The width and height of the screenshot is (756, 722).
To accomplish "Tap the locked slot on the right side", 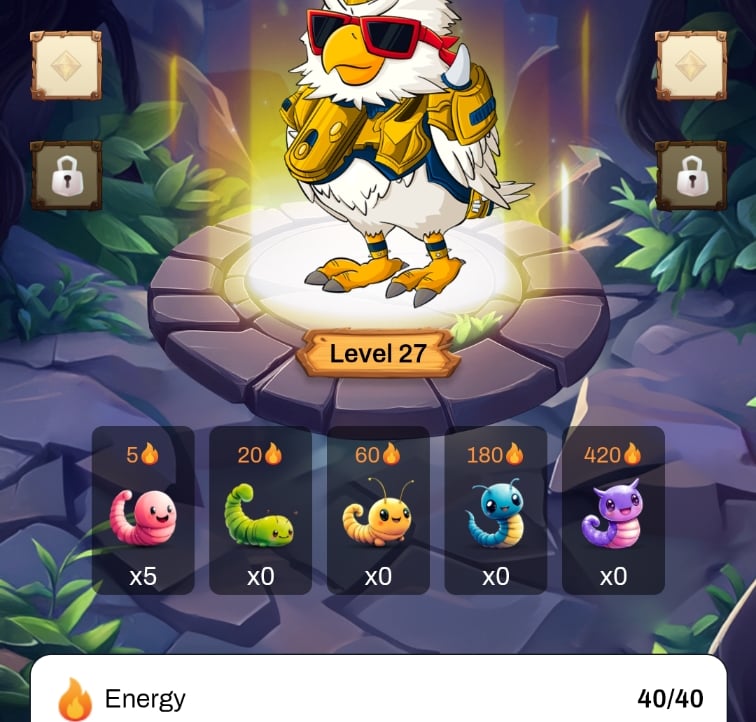I will [x=691, y=176].
